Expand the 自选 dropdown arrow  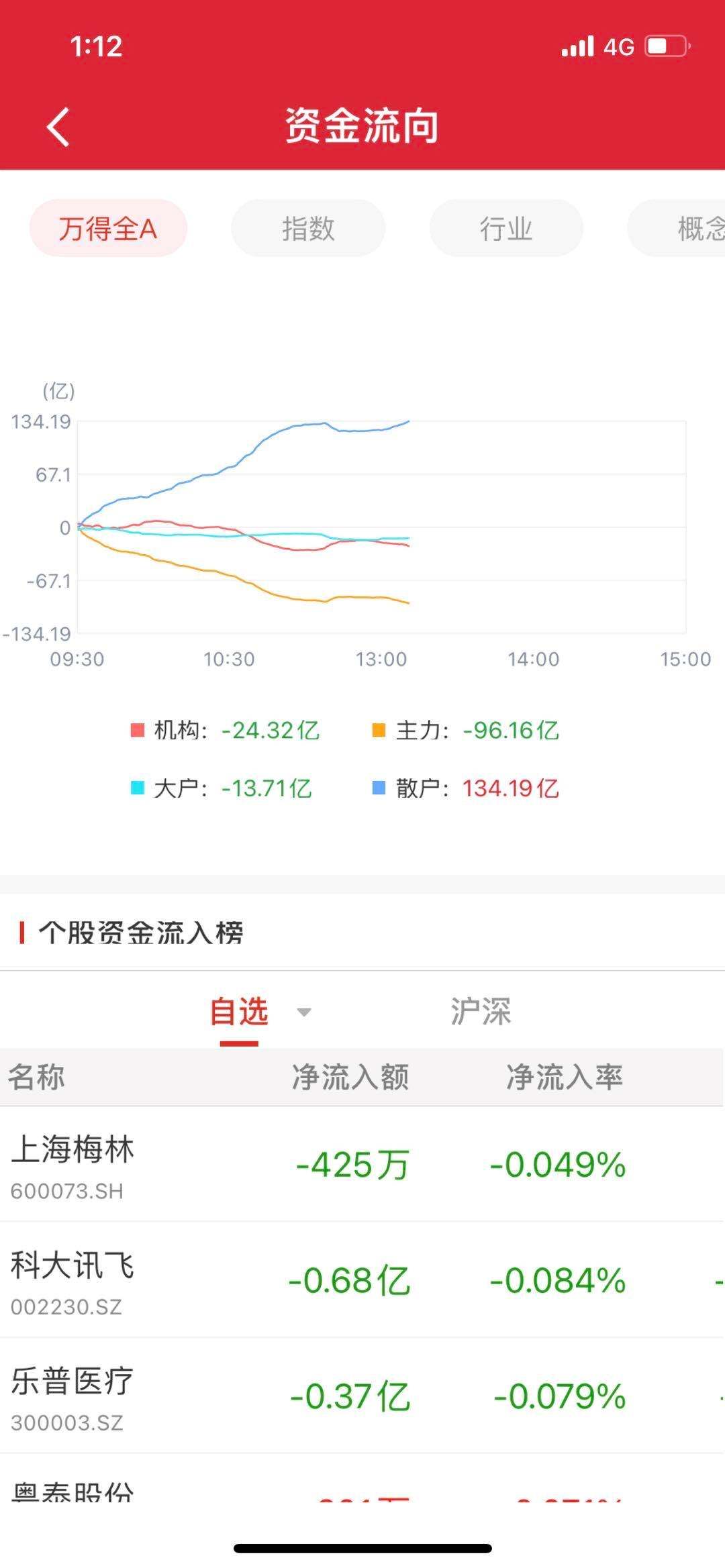coord(304,1012)
